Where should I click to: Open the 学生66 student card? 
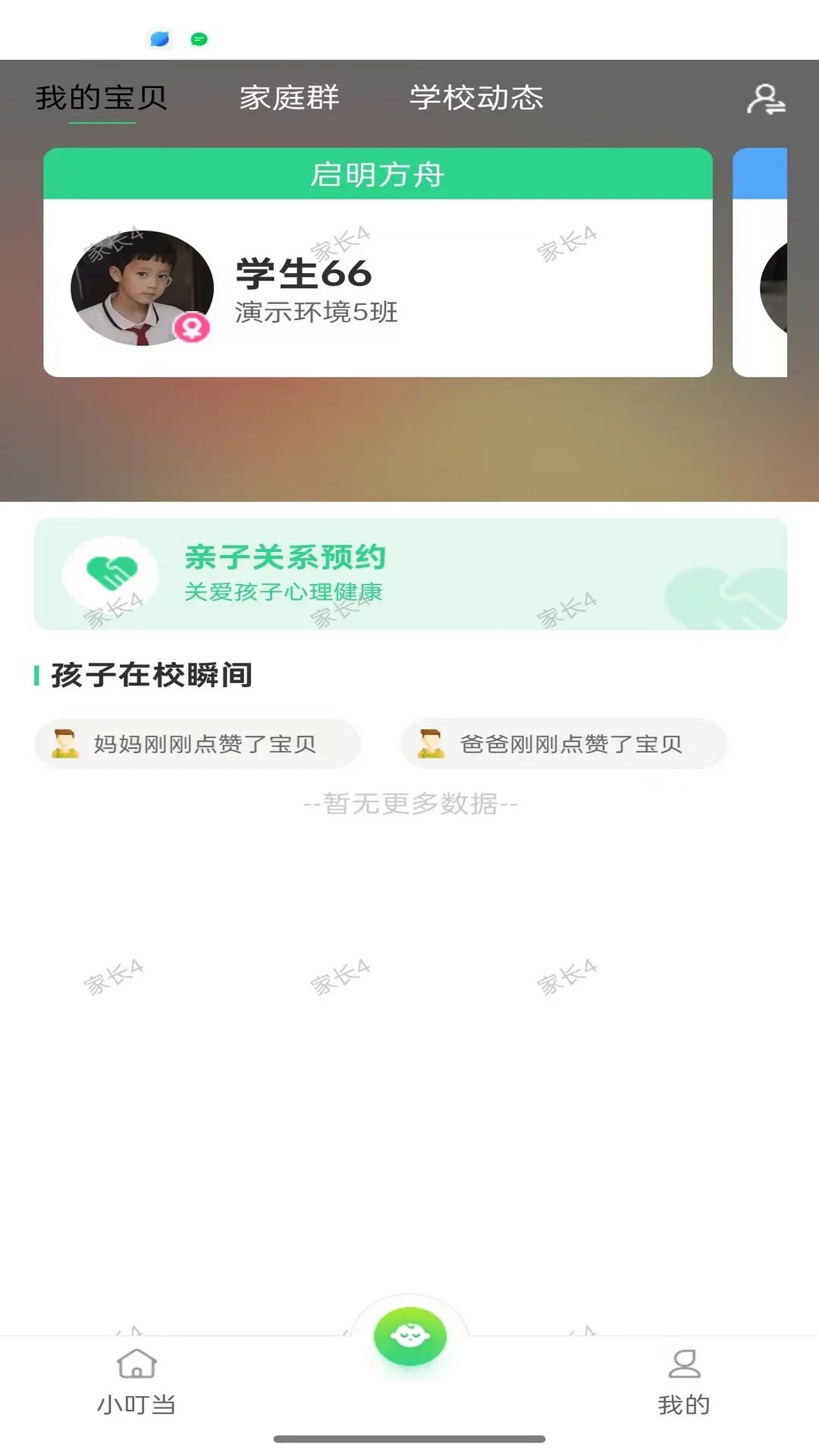378,262
